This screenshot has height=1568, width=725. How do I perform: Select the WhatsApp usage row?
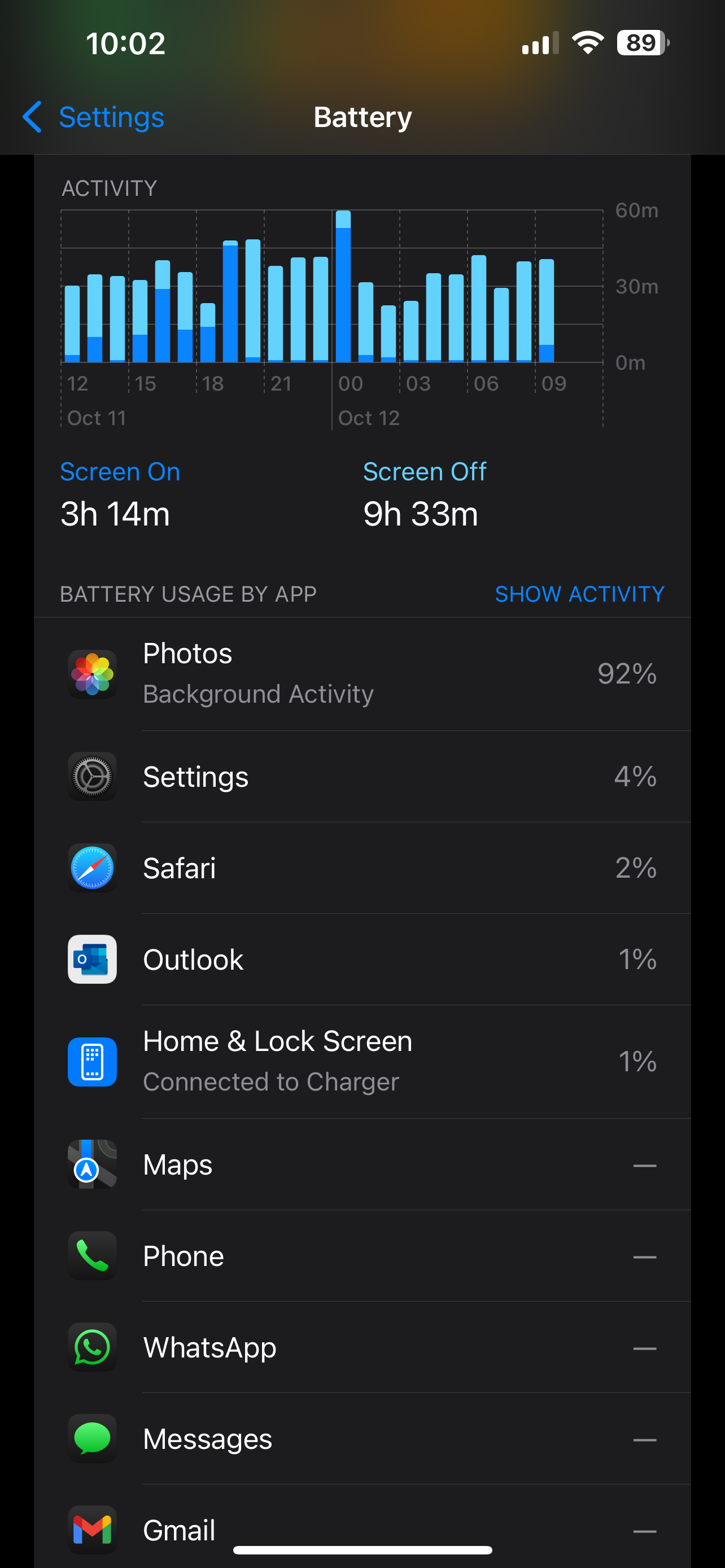click(361, 1347)
